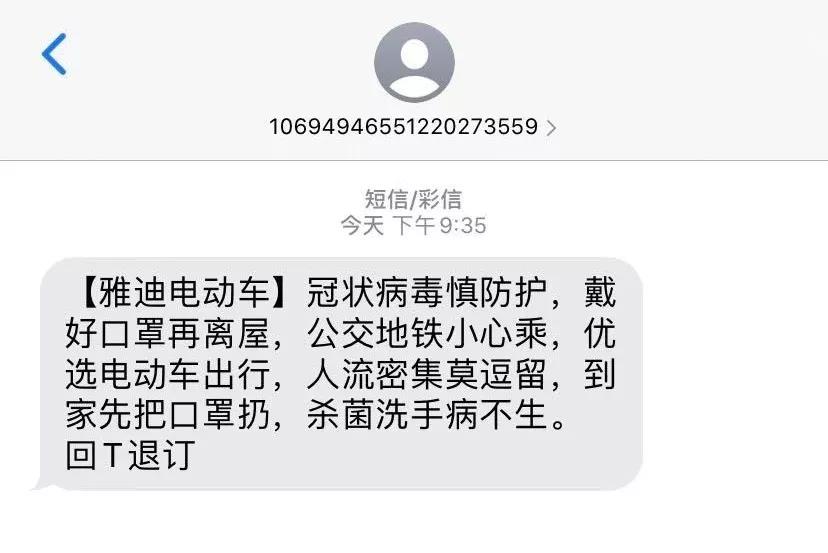Go back to the messages list
Image resolution: width=828 pixels, height=553 pixels.
coord(54,54)
